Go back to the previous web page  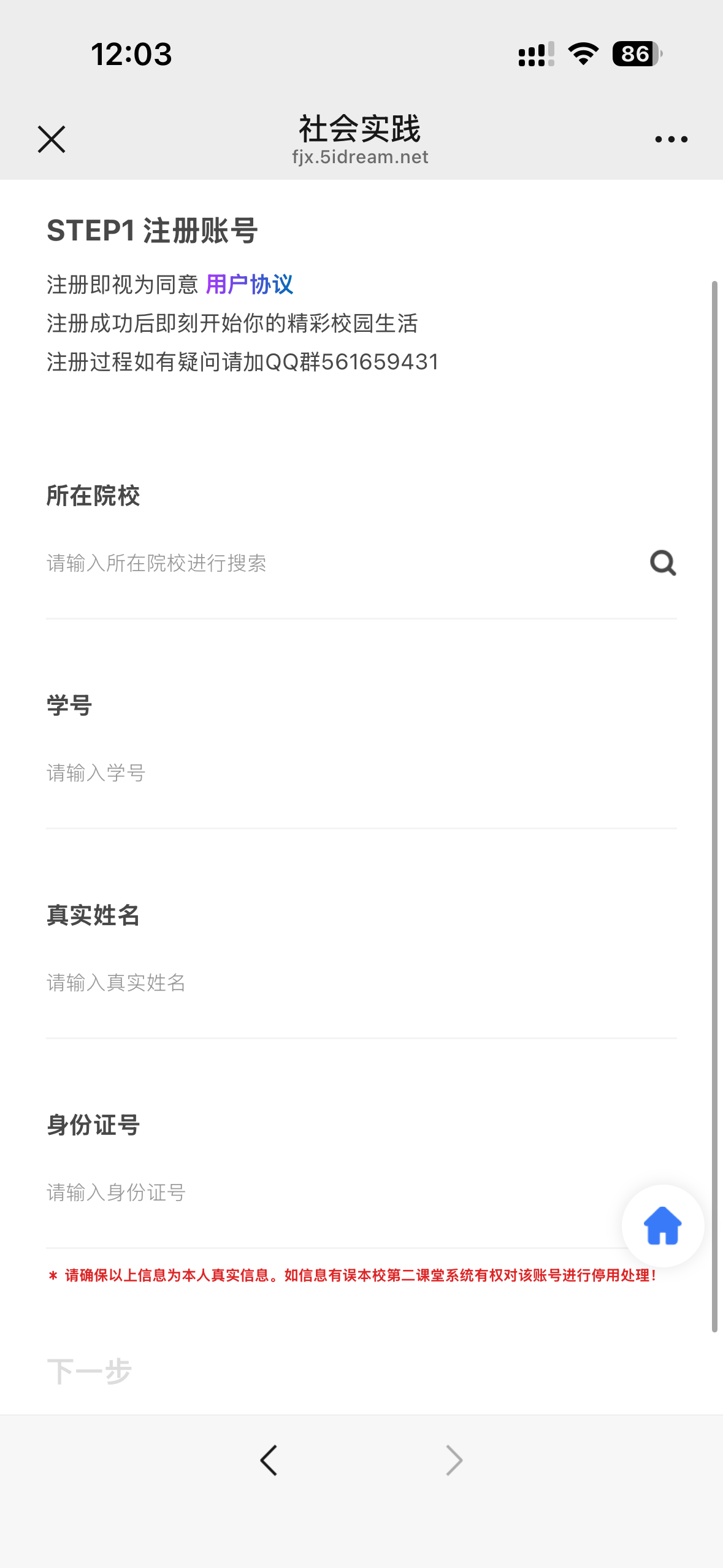269,1460
